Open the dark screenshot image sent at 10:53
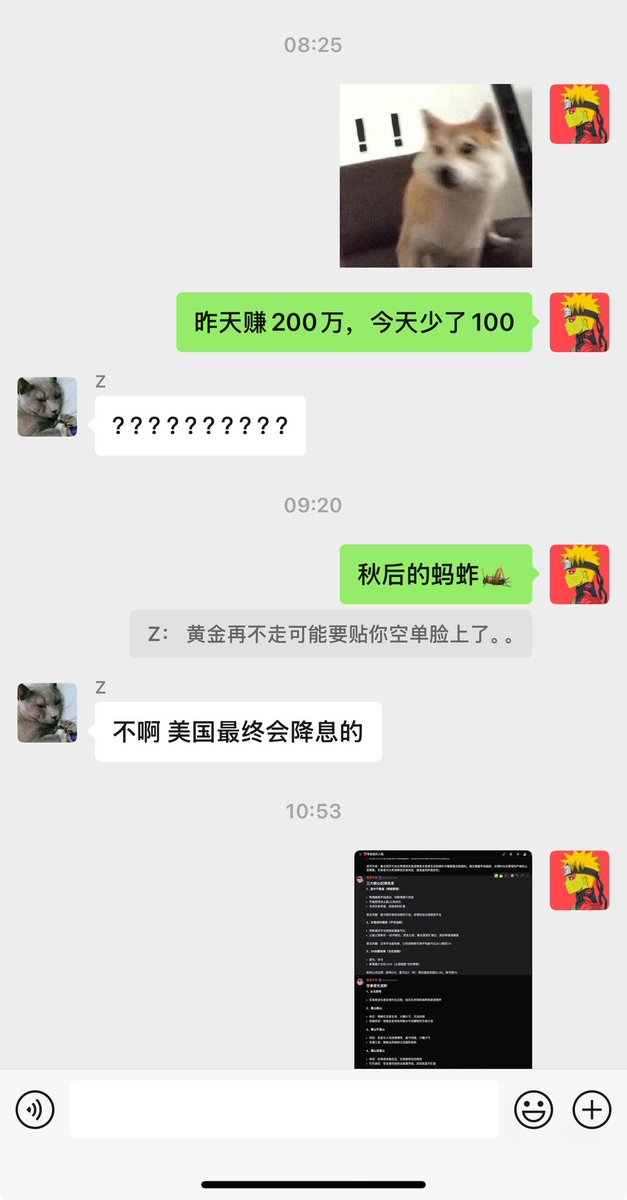627x1200 pixels. coord(442,958)
